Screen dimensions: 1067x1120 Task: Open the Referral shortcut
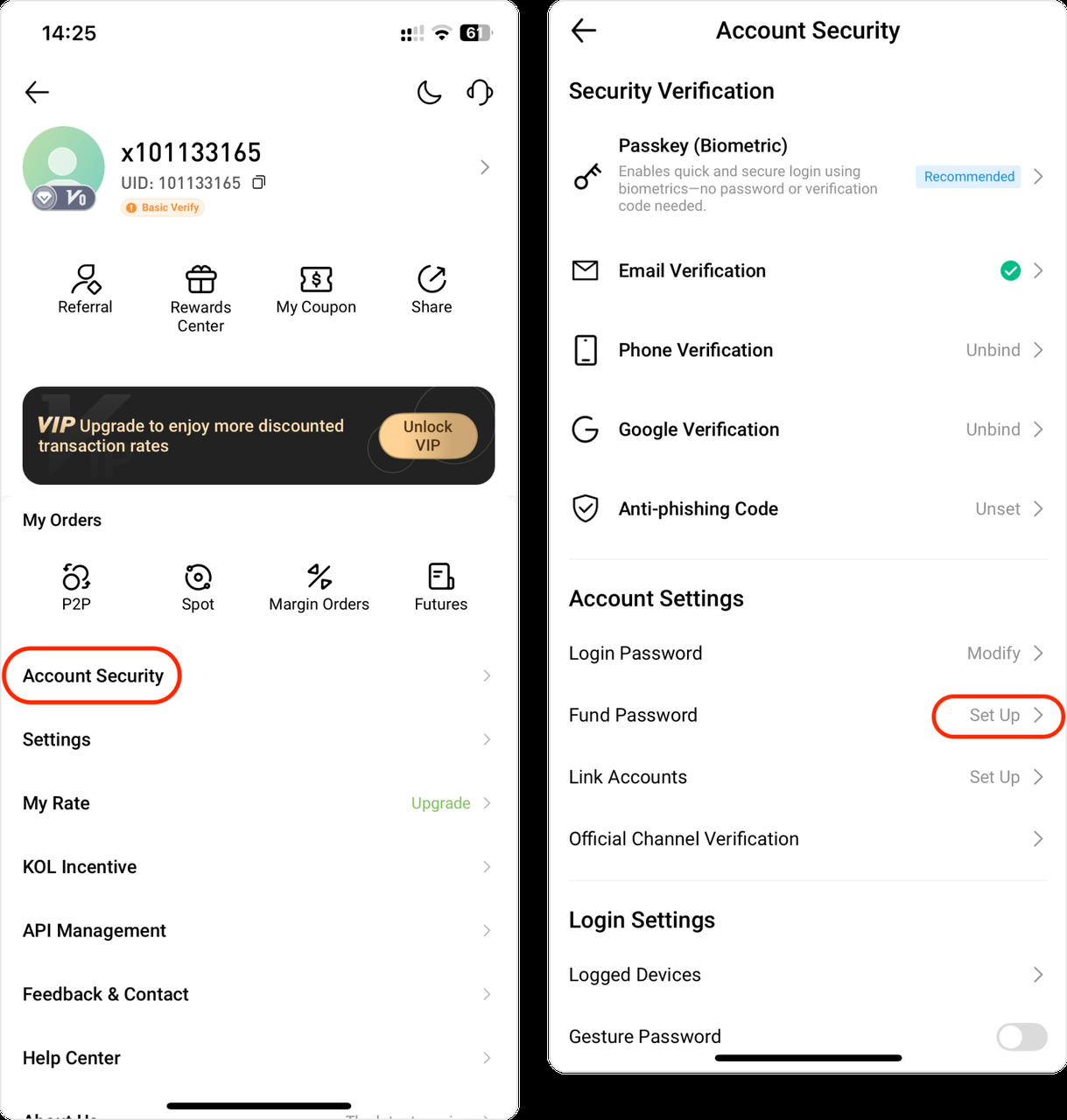click(x=85, y=290)
